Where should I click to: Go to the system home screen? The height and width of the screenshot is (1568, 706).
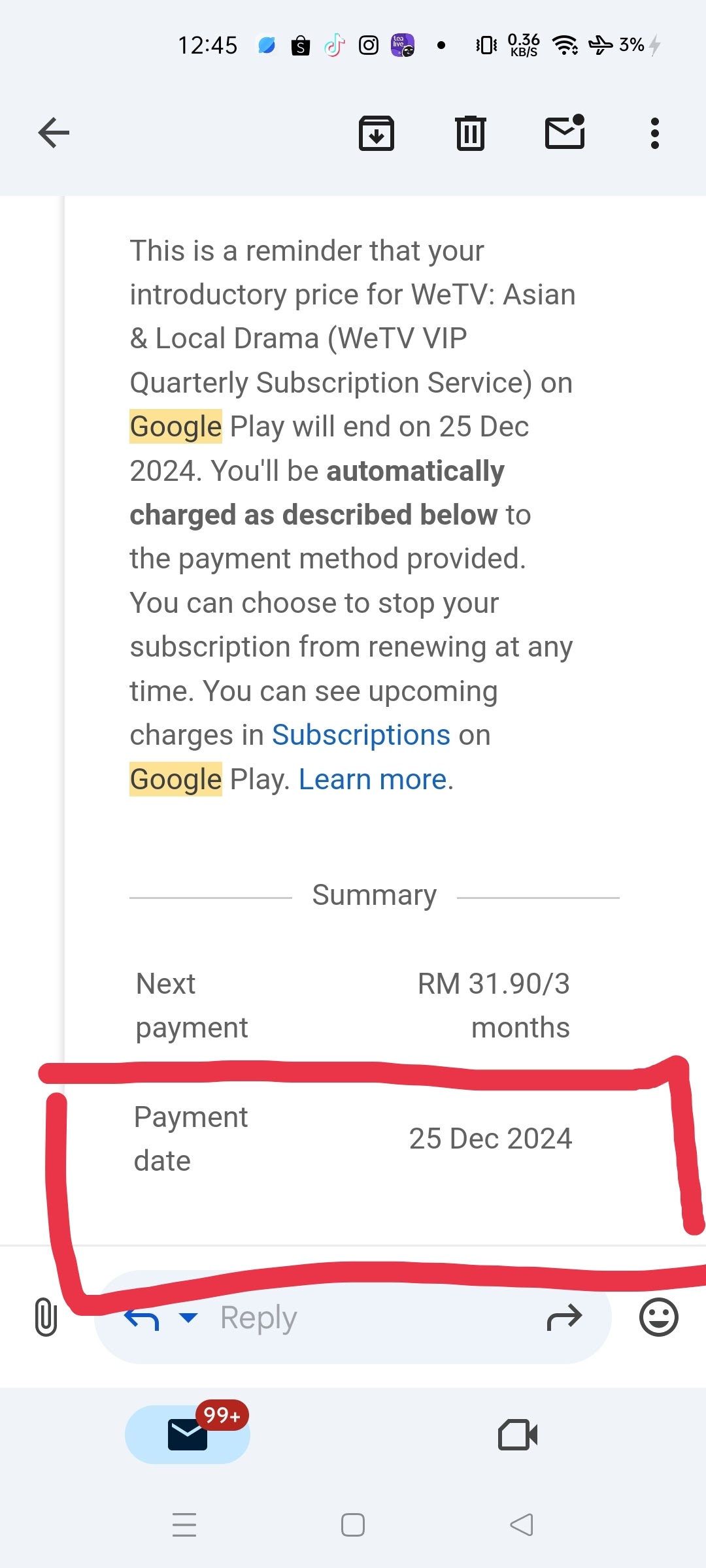pyautogui.click(x=353, y=1525)
